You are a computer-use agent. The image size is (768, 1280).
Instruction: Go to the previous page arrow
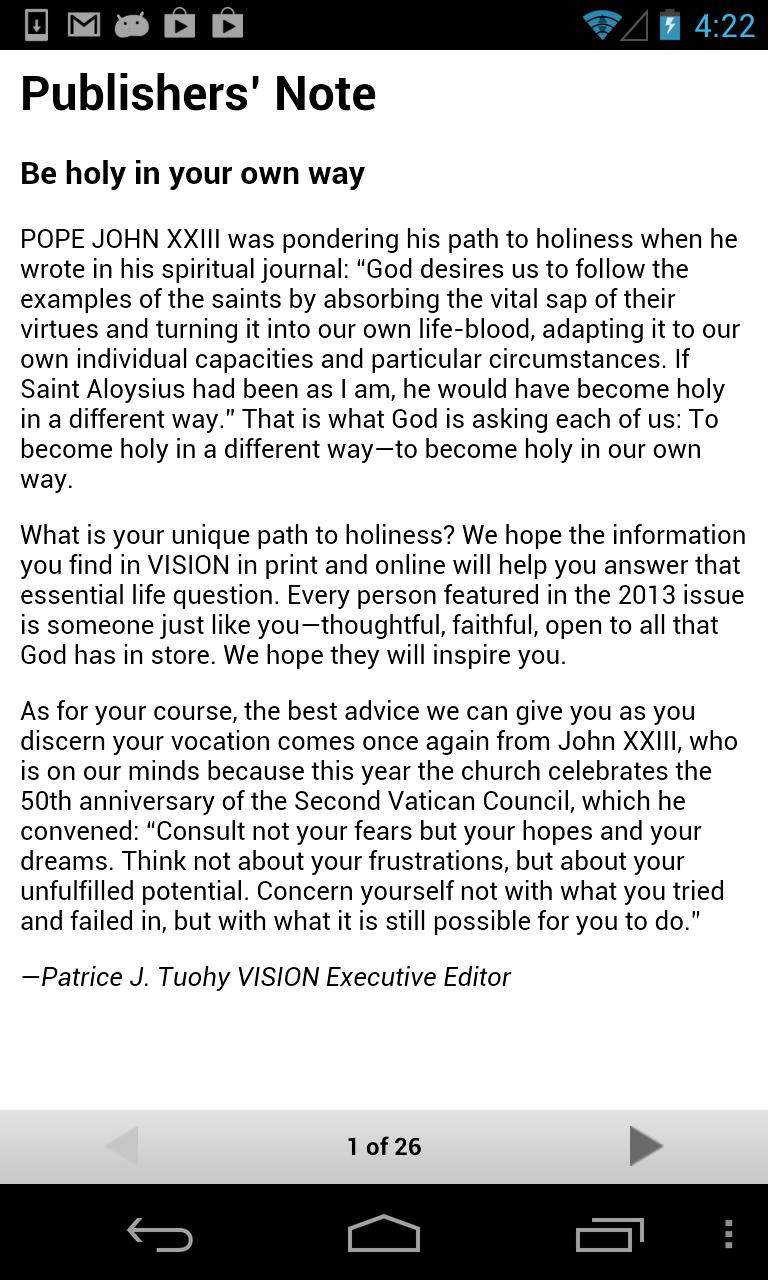pyautogui.click(x=122, y=1146)
